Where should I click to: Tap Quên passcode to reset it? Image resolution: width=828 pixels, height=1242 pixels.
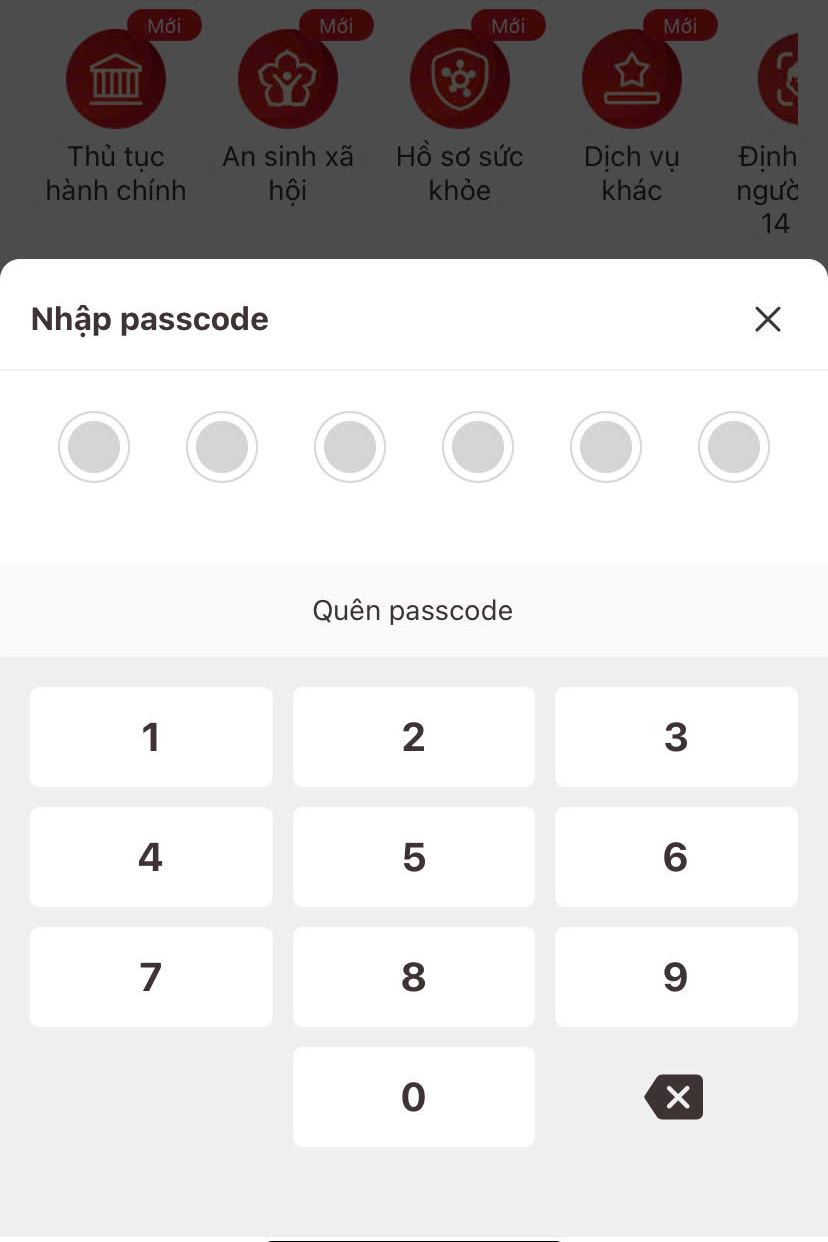tap(413, 610)
